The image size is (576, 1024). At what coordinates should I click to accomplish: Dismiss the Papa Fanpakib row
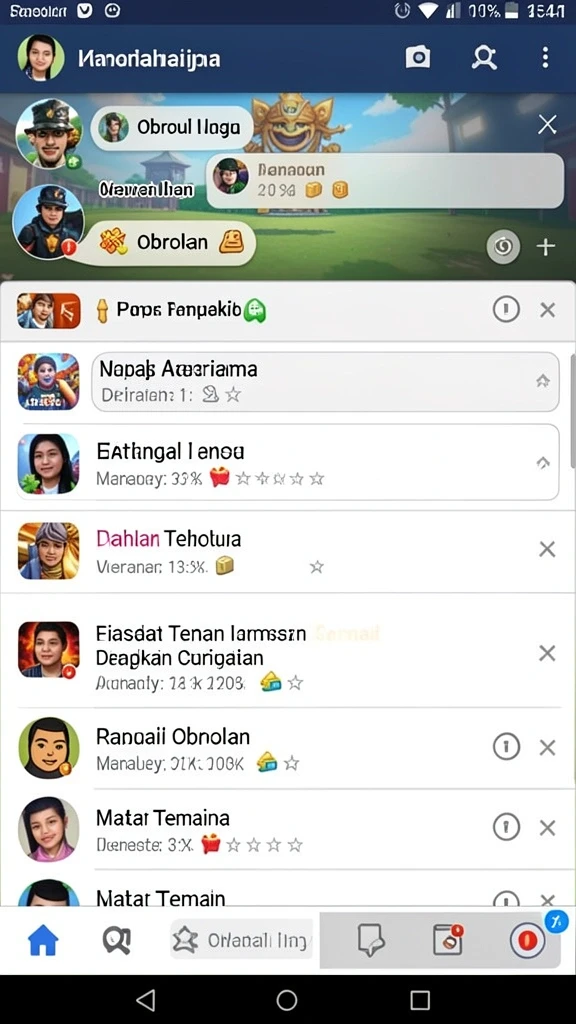click(x=547, y=310)
